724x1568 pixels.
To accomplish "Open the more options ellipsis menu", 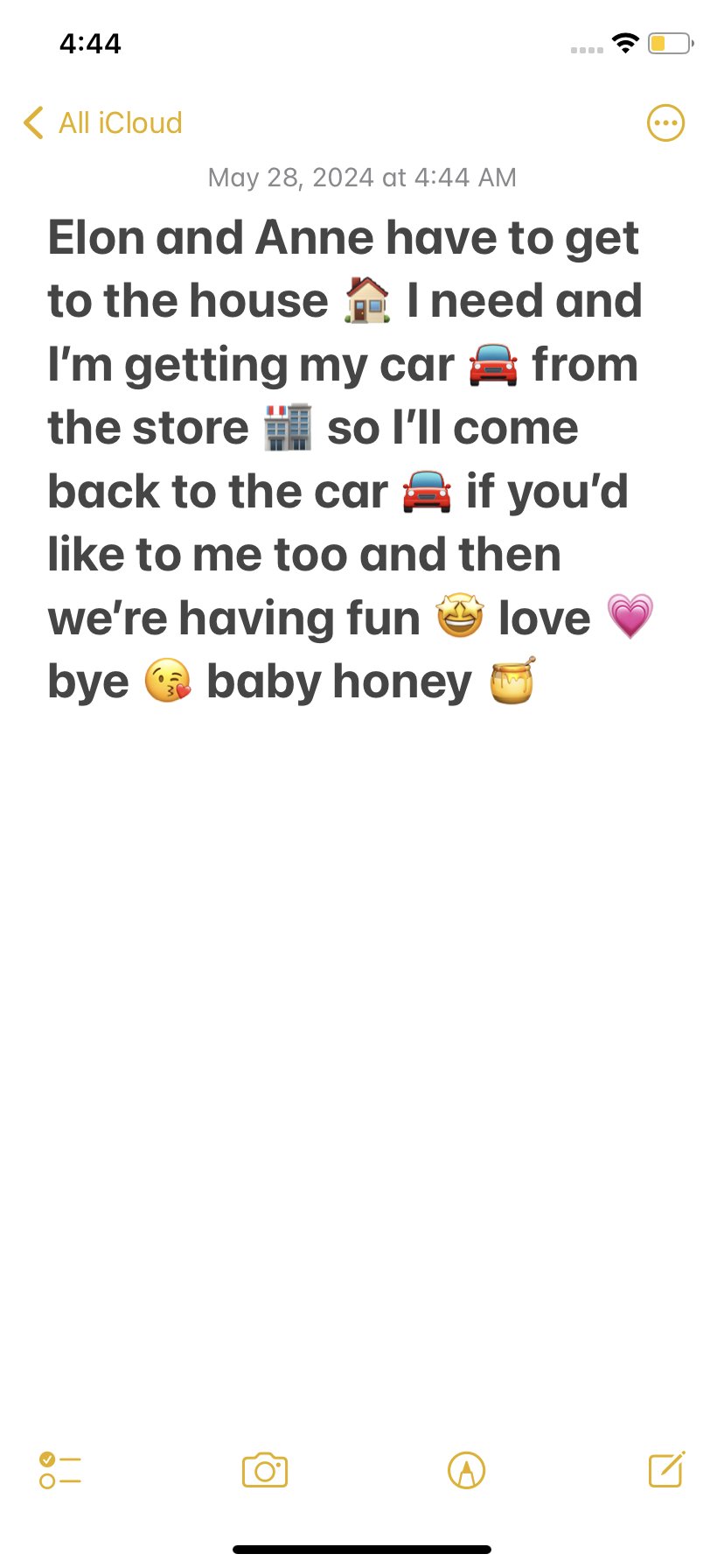I will coord(665,123).
